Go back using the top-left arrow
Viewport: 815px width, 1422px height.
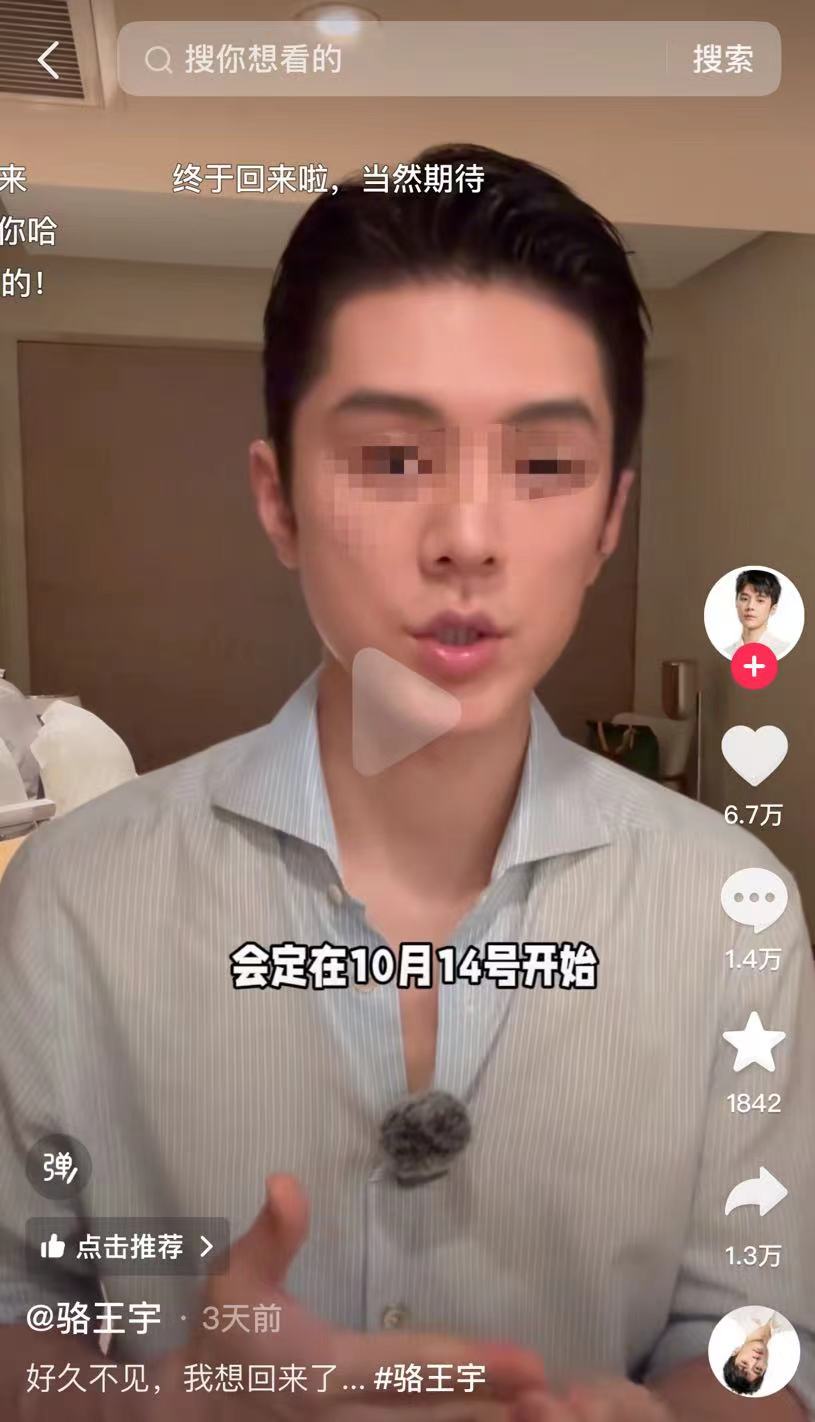48,60
